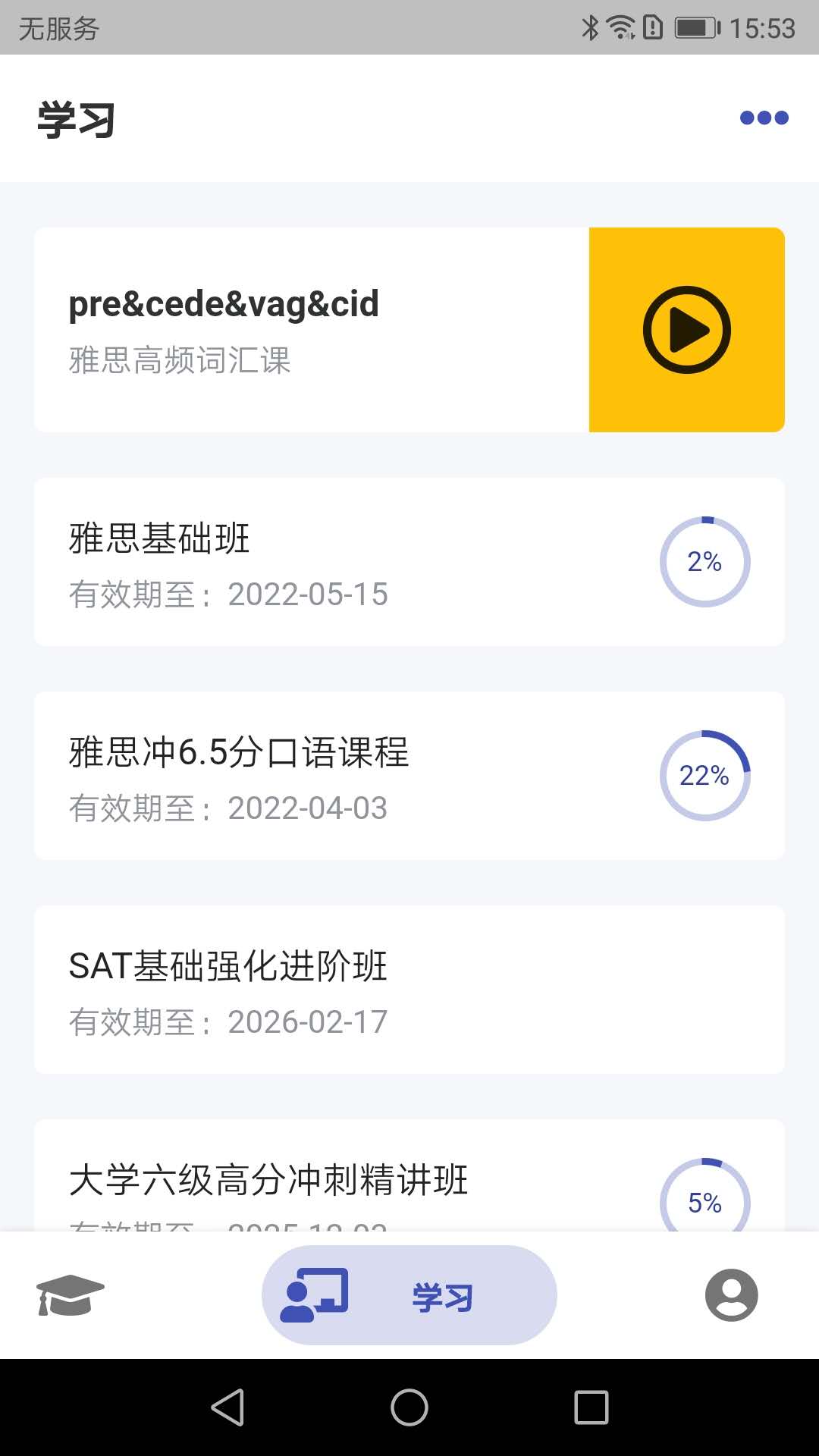
Task: Tap the Wi-Fi status bar icon
Action: point(620,27)
